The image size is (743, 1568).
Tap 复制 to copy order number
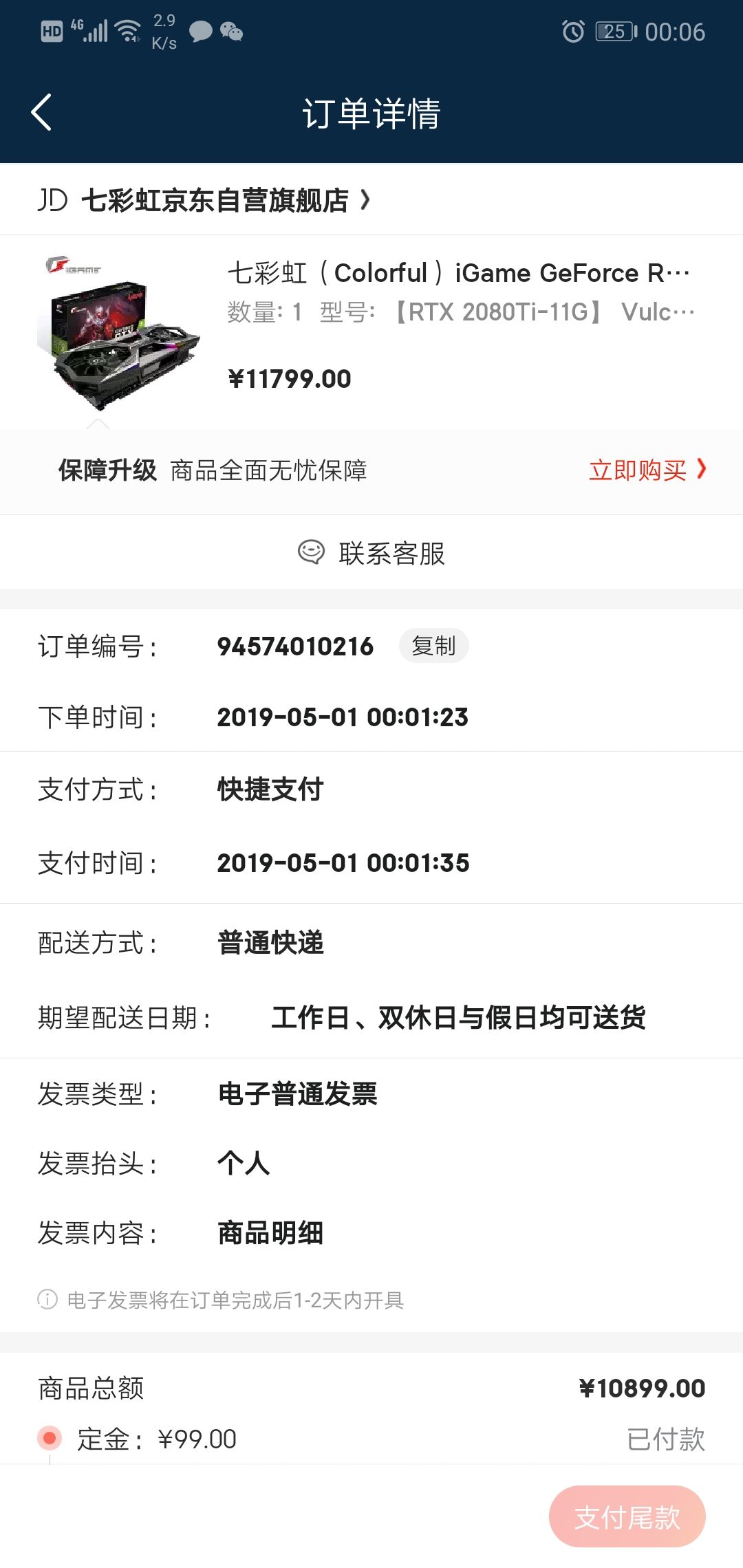tap(434, 645)
